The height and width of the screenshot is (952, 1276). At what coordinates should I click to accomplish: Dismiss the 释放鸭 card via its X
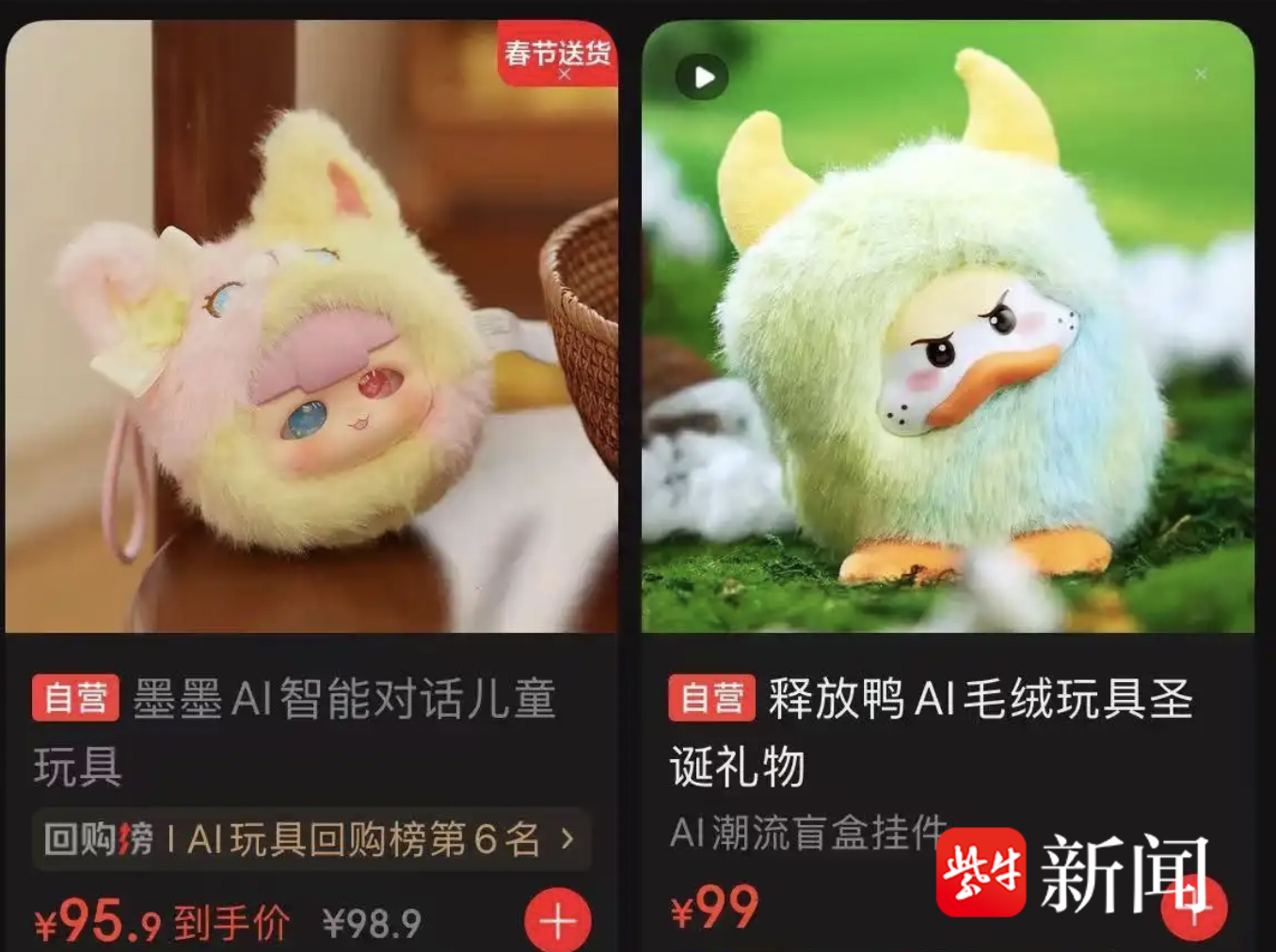pyautogui.click(x=1201, y=74)
